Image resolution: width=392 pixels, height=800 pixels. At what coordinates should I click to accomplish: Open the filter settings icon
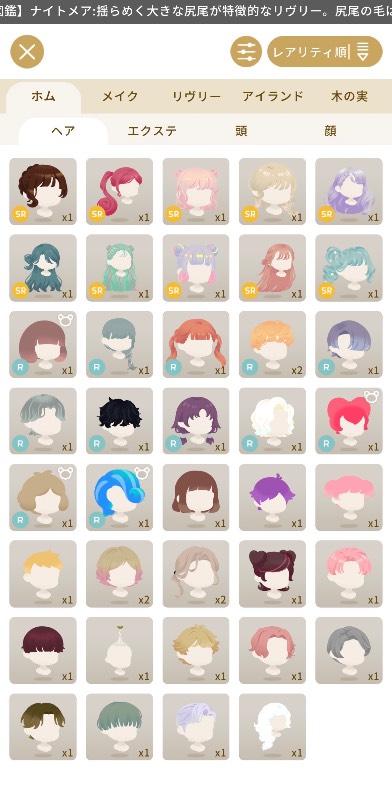(x=246, y=52)
